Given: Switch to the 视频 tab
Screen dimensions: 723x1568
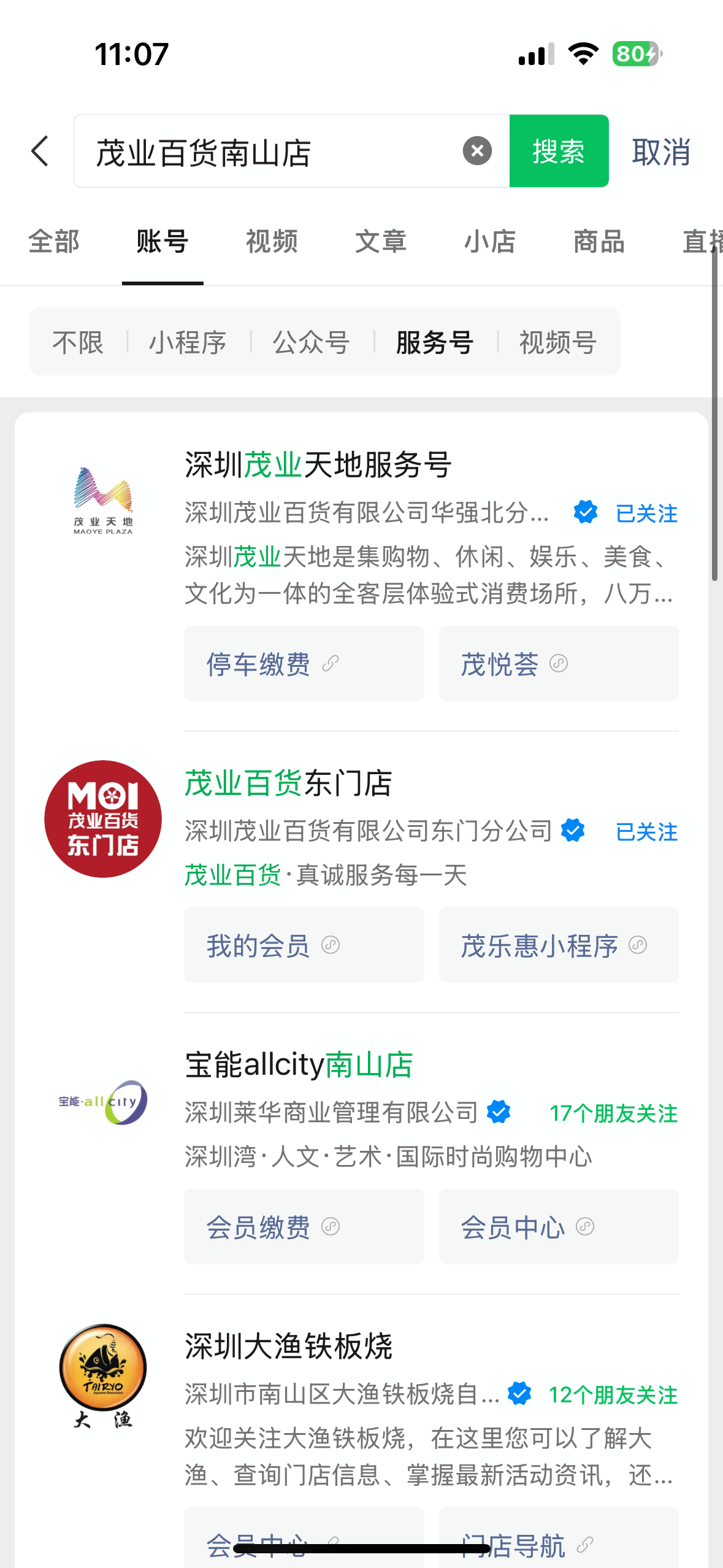Looking at the screenshot, I should 272,242.
